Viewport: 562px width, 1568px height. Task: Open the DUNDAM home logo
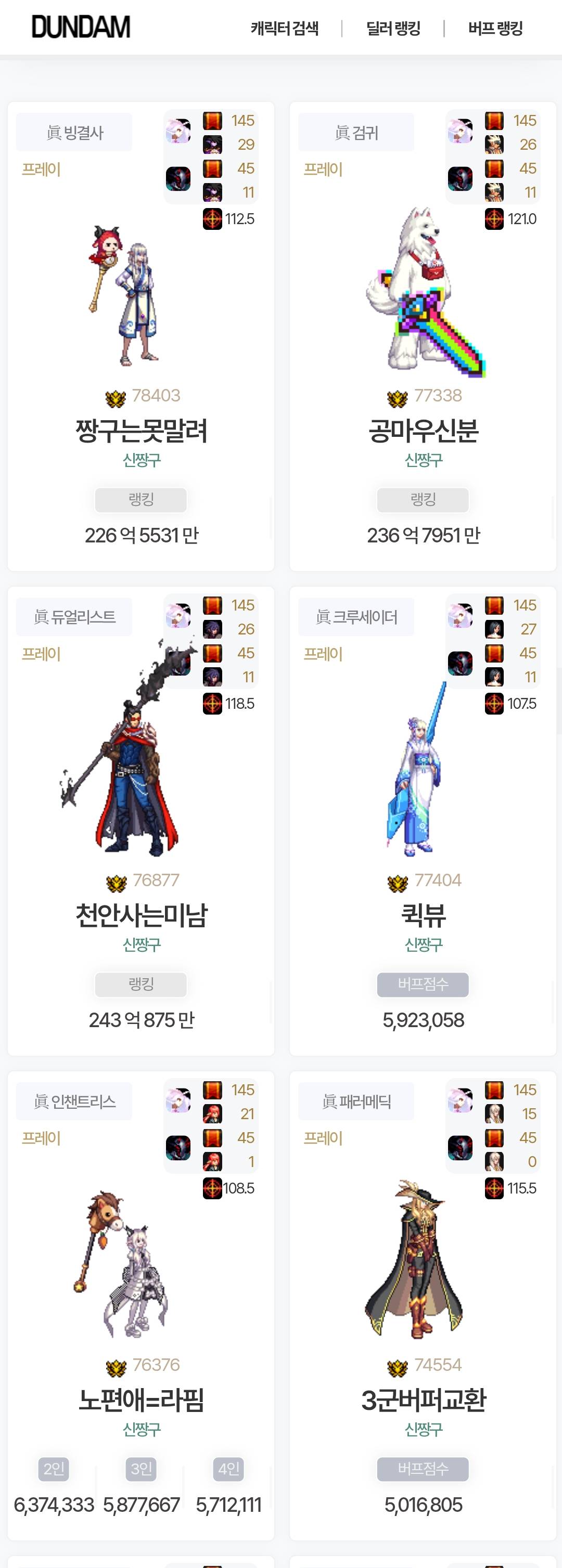point(80,28)
